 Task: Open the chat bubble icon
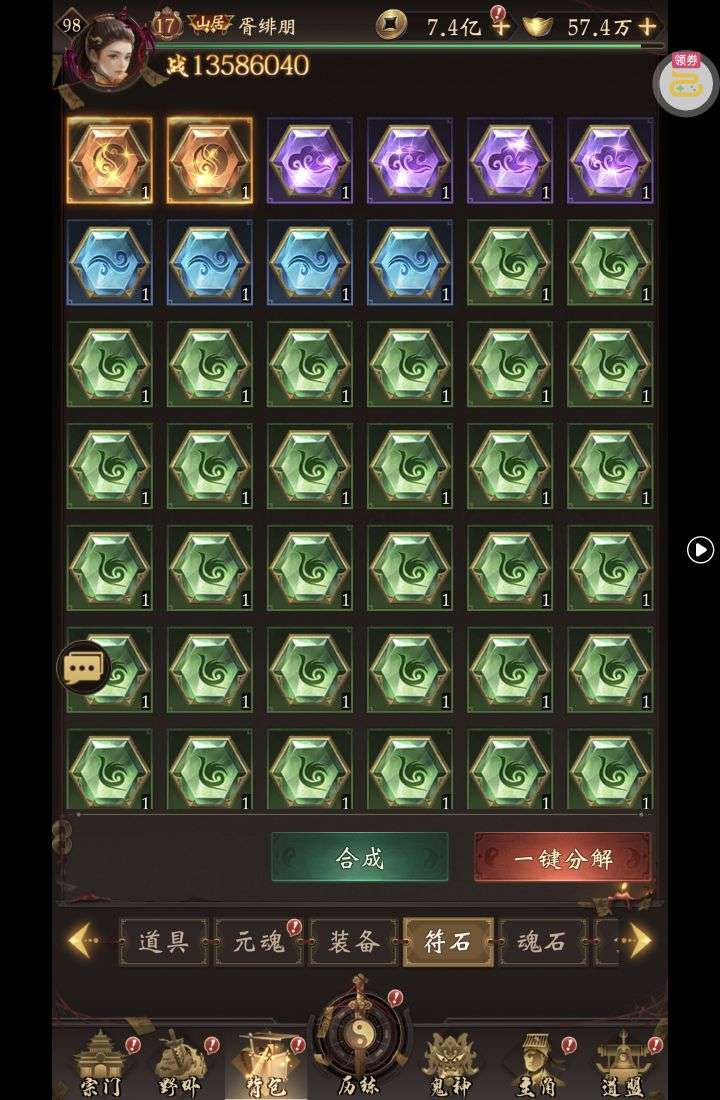click(x=84, y=668)
